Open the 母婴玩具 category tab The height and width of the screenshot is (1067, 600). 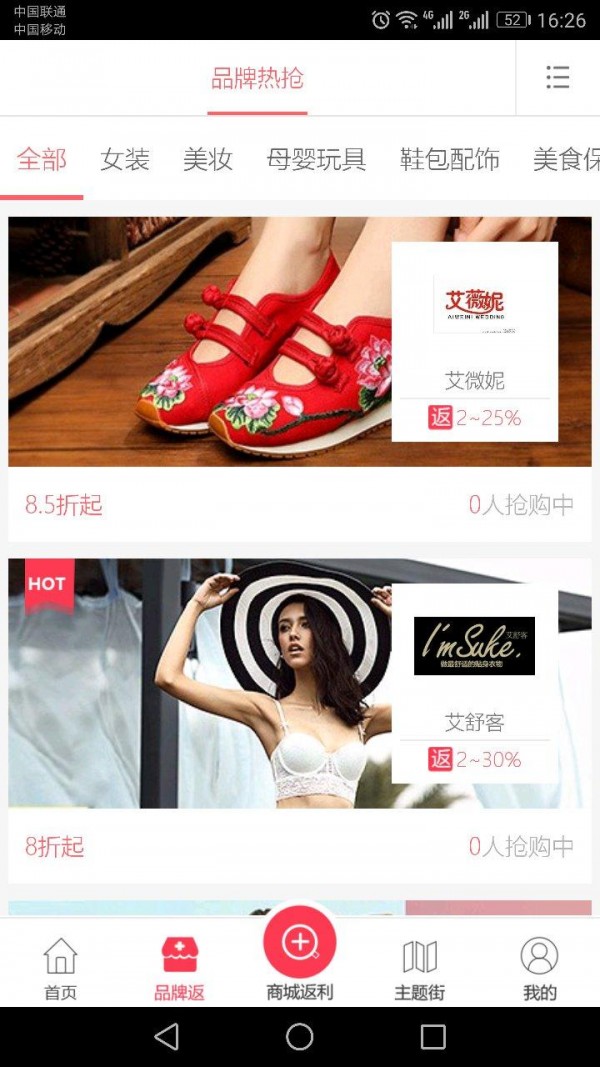click(x=316, y=159)
